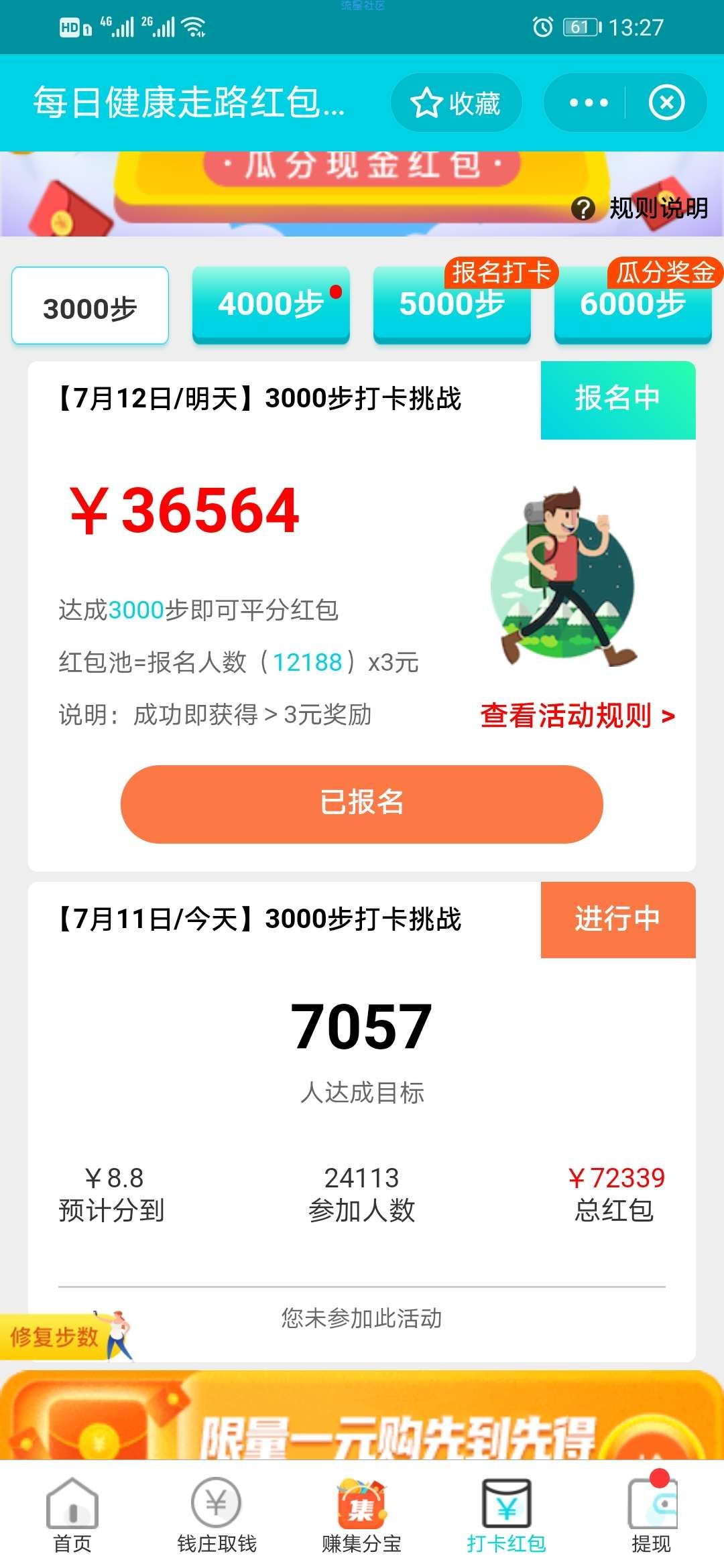Go to 首页 home tab
The image size is (724, 1568).
(72, 1516)
